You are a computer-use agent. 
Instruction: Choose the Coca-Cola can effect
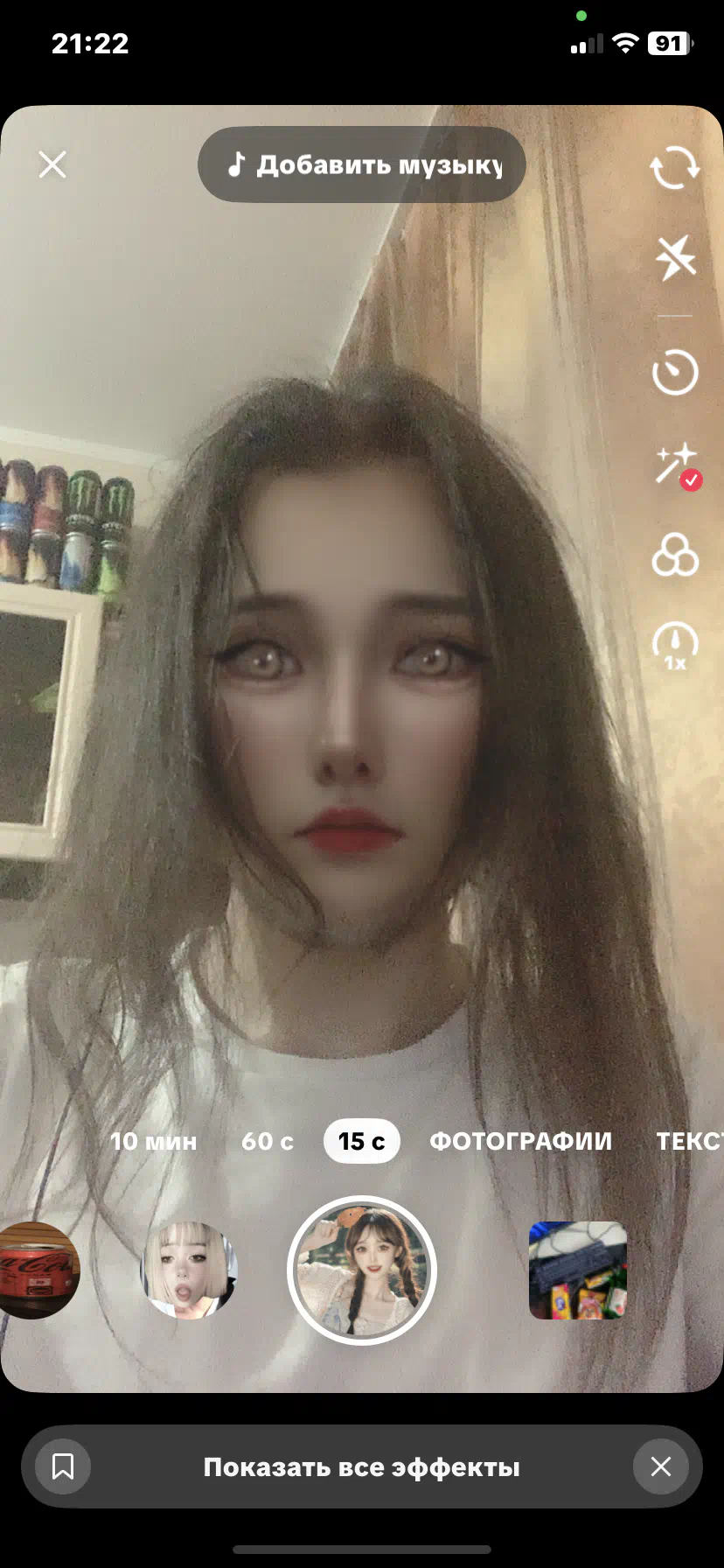click(35, 1270)
